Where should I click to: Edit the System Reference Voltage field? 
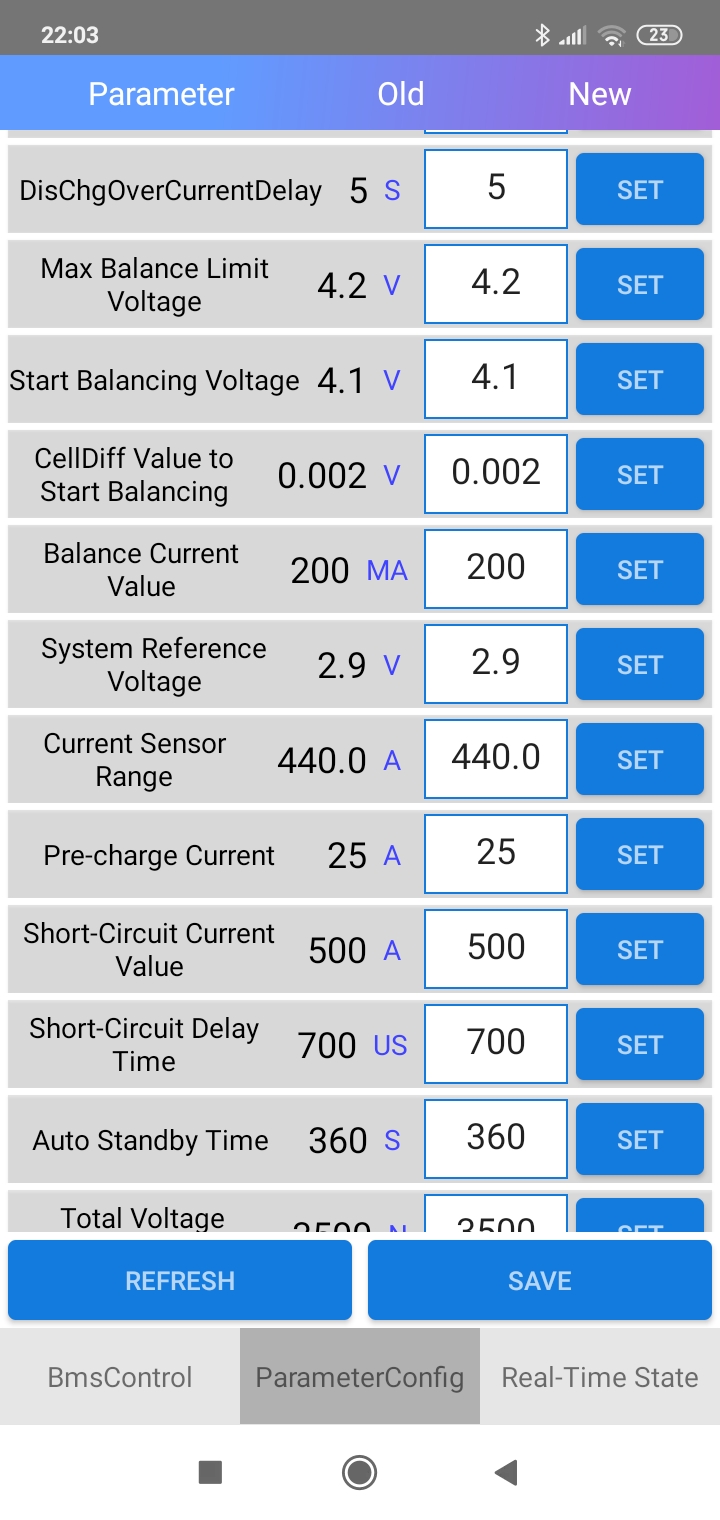pos(496,664)
